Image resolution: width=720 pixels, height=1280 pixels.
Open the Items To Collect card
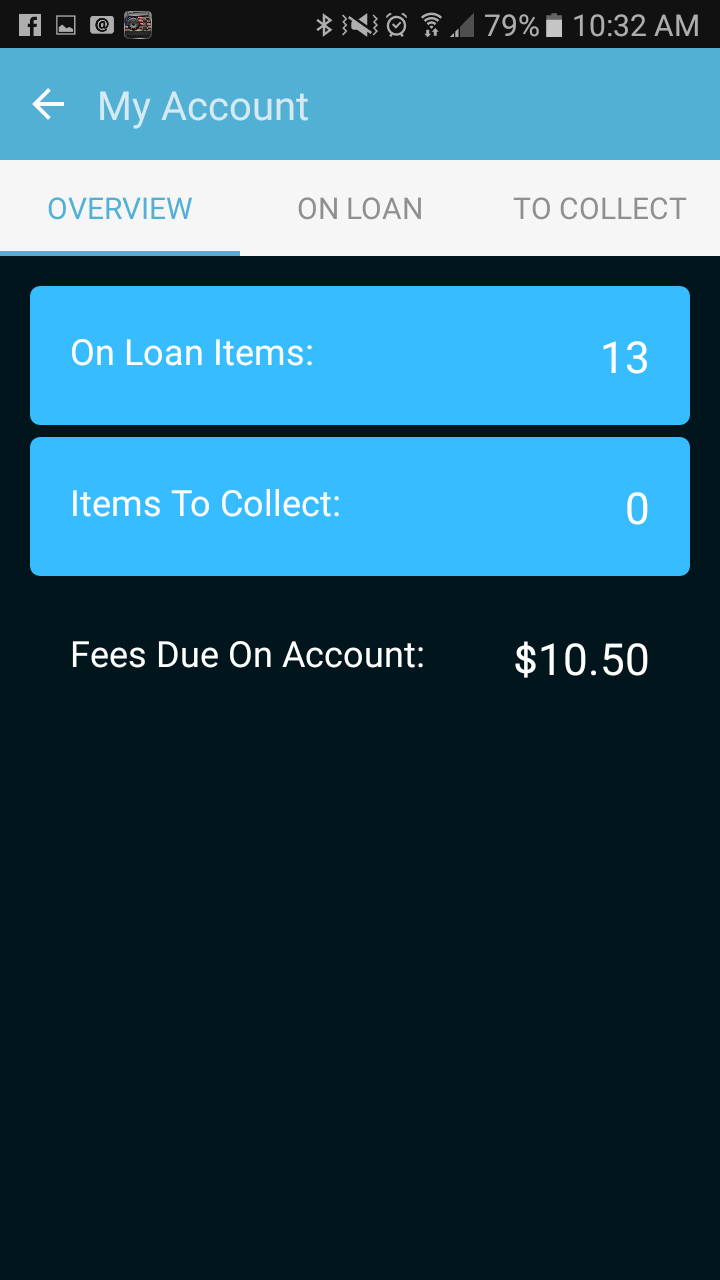360,506
